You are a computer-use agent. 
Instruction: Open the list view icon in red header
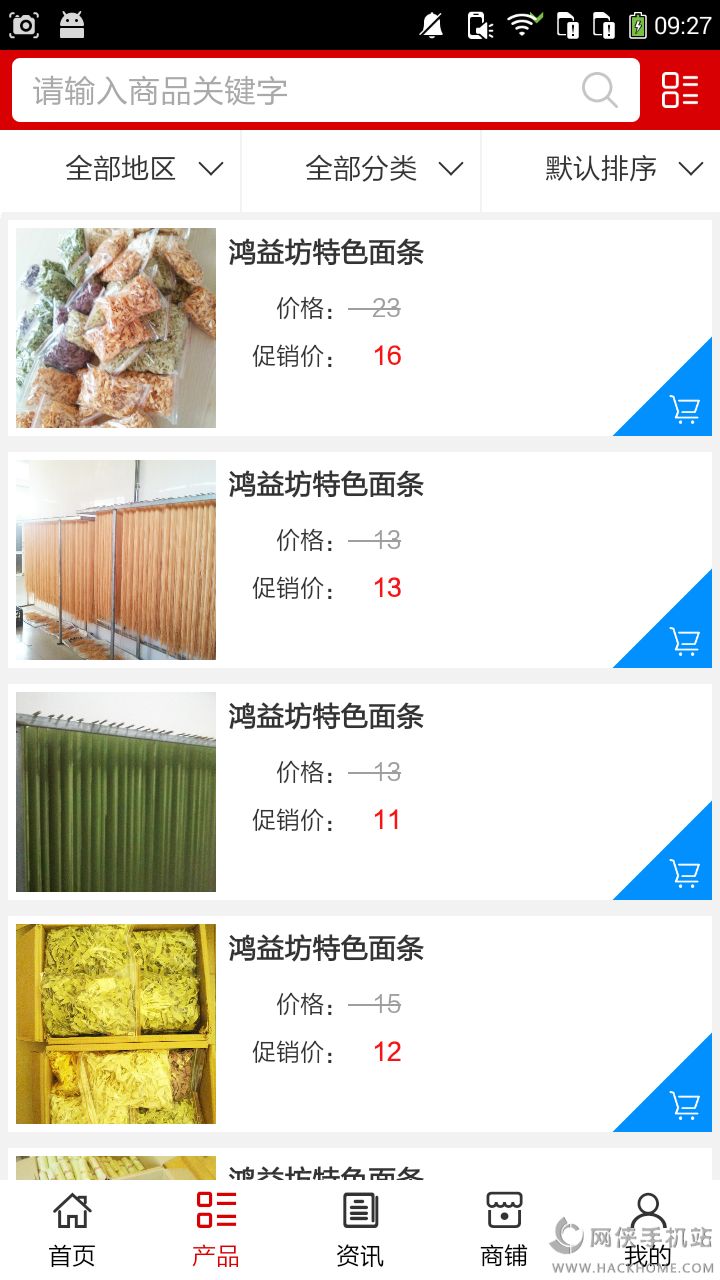coord(680,90)
